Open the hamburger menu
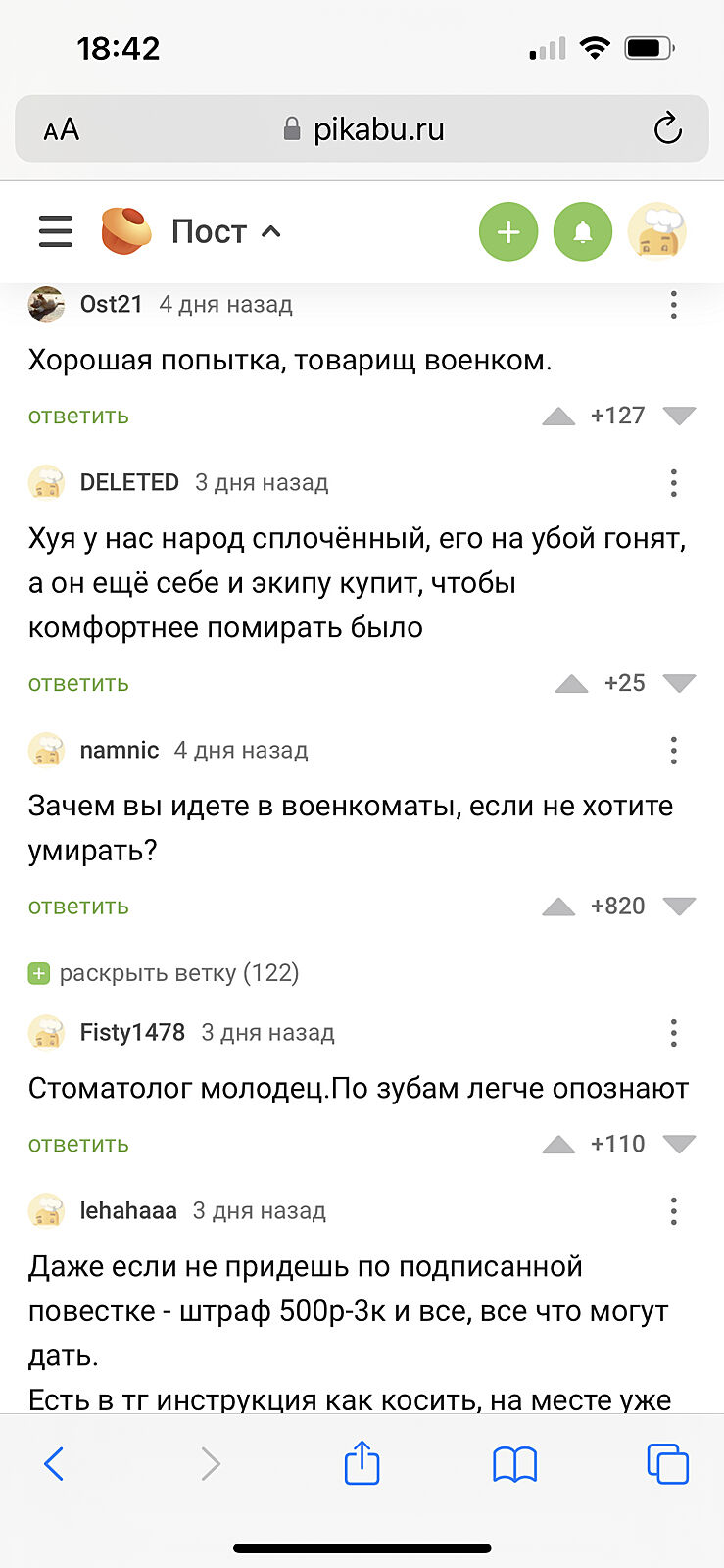Screen dimensions: 724x1568 point(56,231)
